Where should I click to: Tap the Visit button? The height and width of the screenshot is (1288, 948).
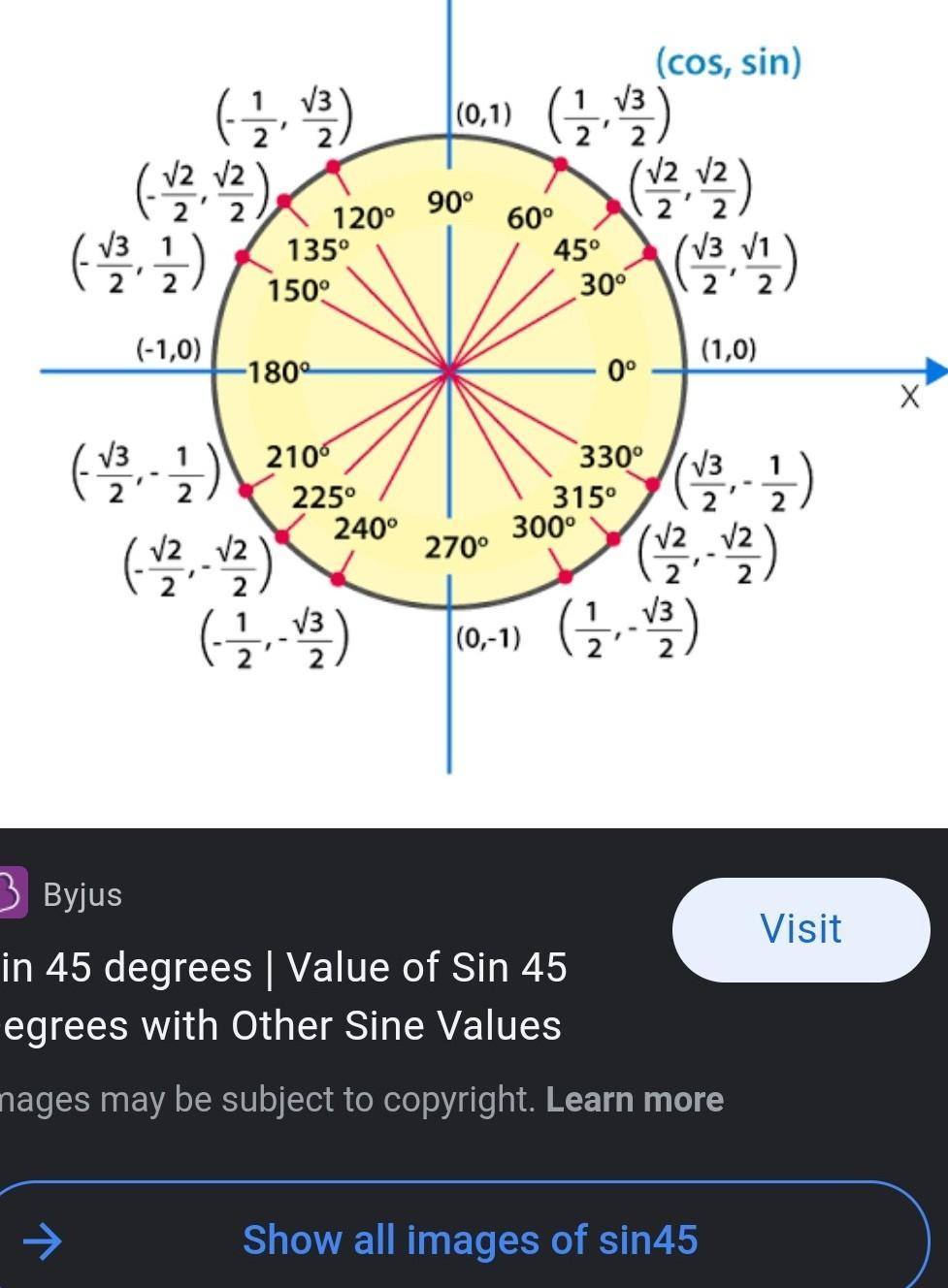[801, 929]
